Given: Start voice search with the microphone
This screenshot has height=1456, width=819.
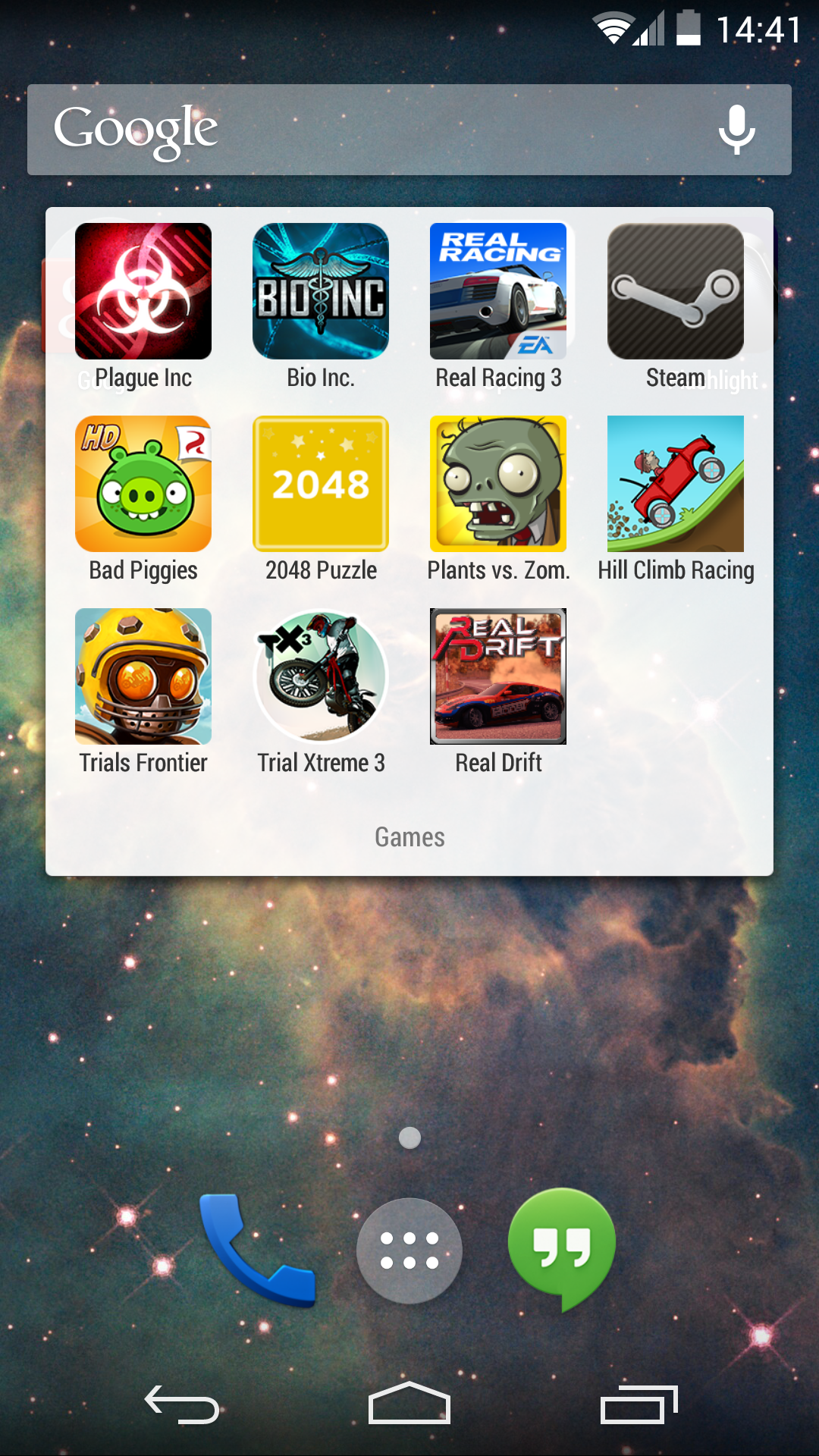Looking at the screenshot, I should tap(736, 130).
